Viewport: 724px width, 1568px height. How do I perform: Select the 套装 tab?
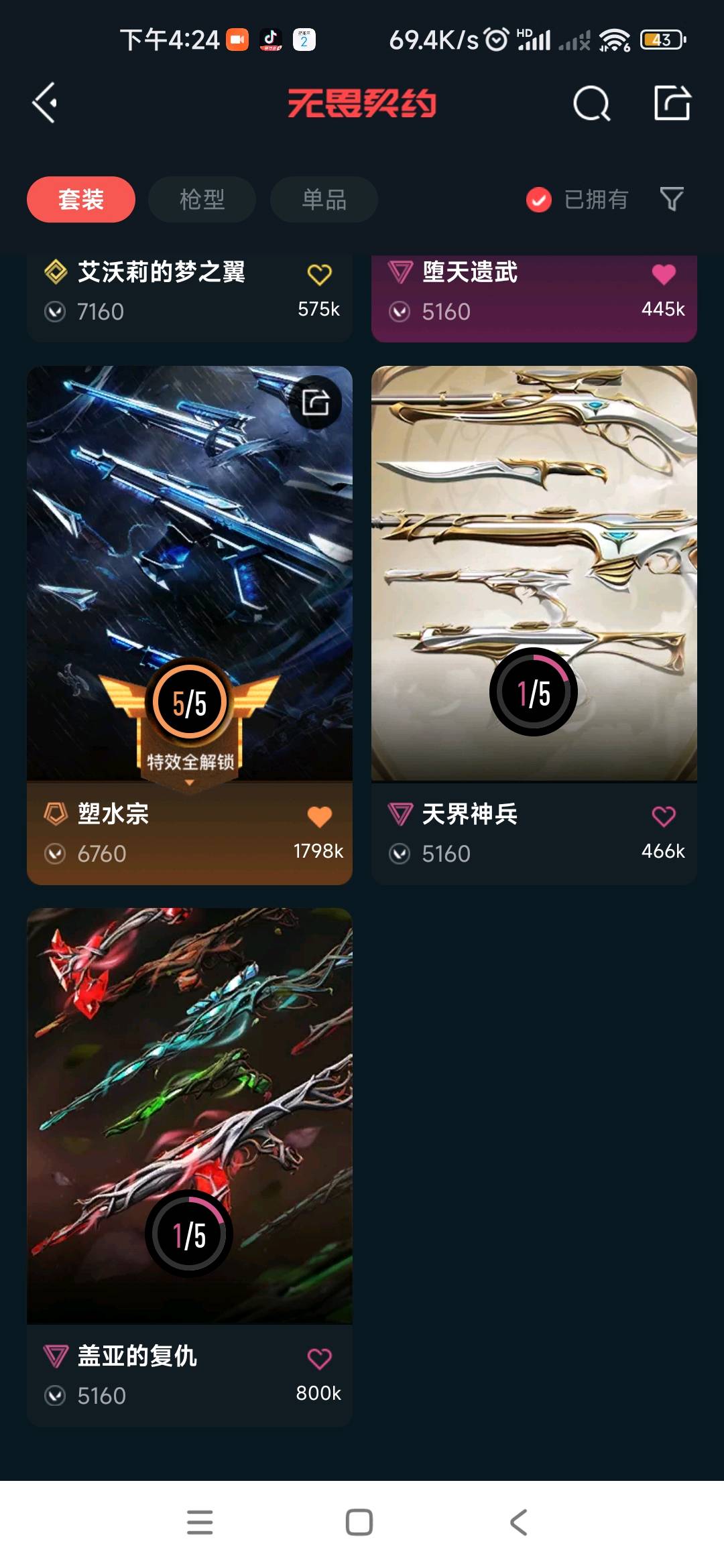click(81, 200)
